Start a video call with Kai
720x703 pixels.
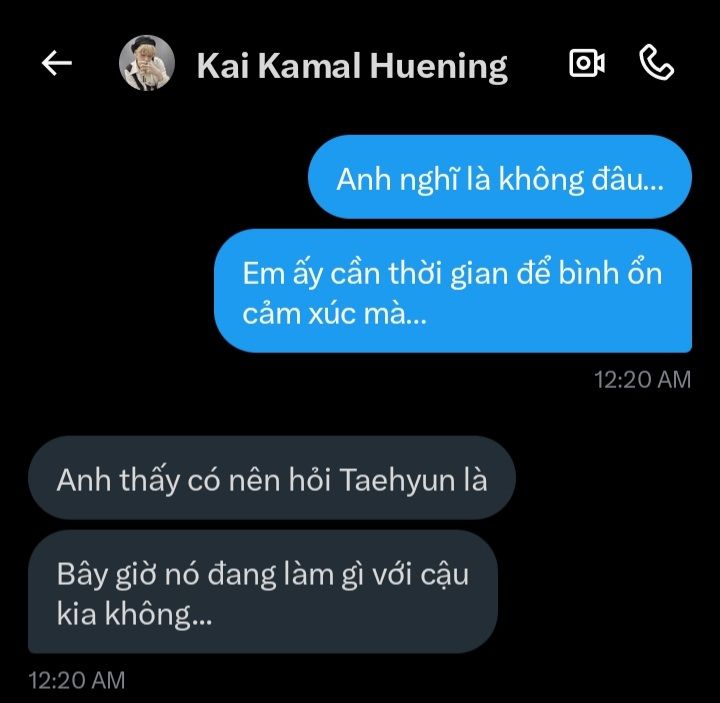click(587, 64)
